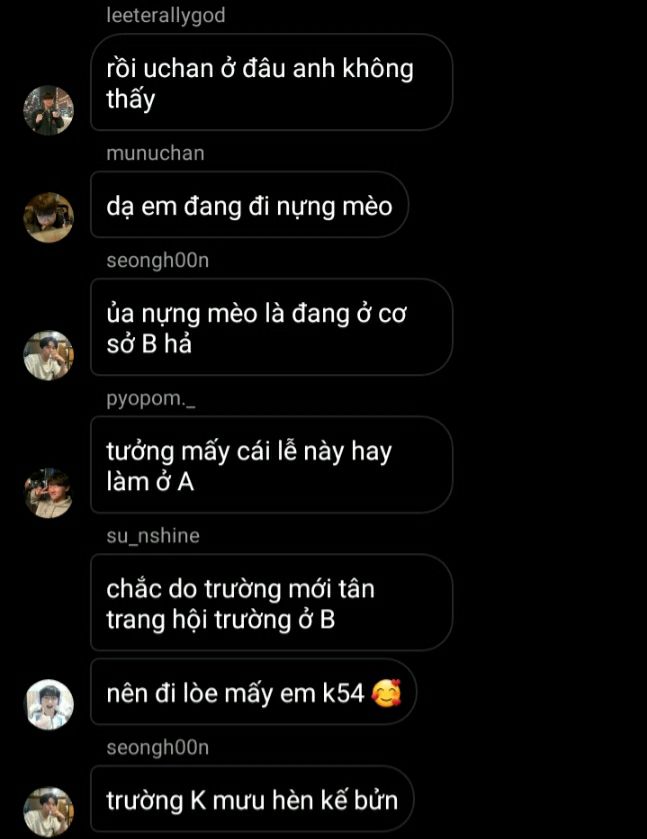This screenshot has height=839, width=647.
Task: Tap seongh00n's avatar beside 'trường K mưu hèn'
Action: point(48,809)
